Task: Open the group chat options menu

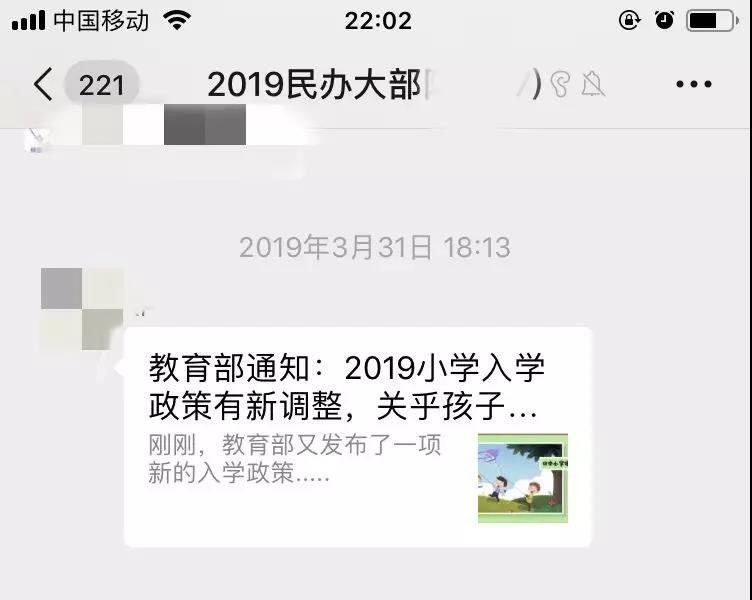Action: pyautogui.click(x=693, y=85)
